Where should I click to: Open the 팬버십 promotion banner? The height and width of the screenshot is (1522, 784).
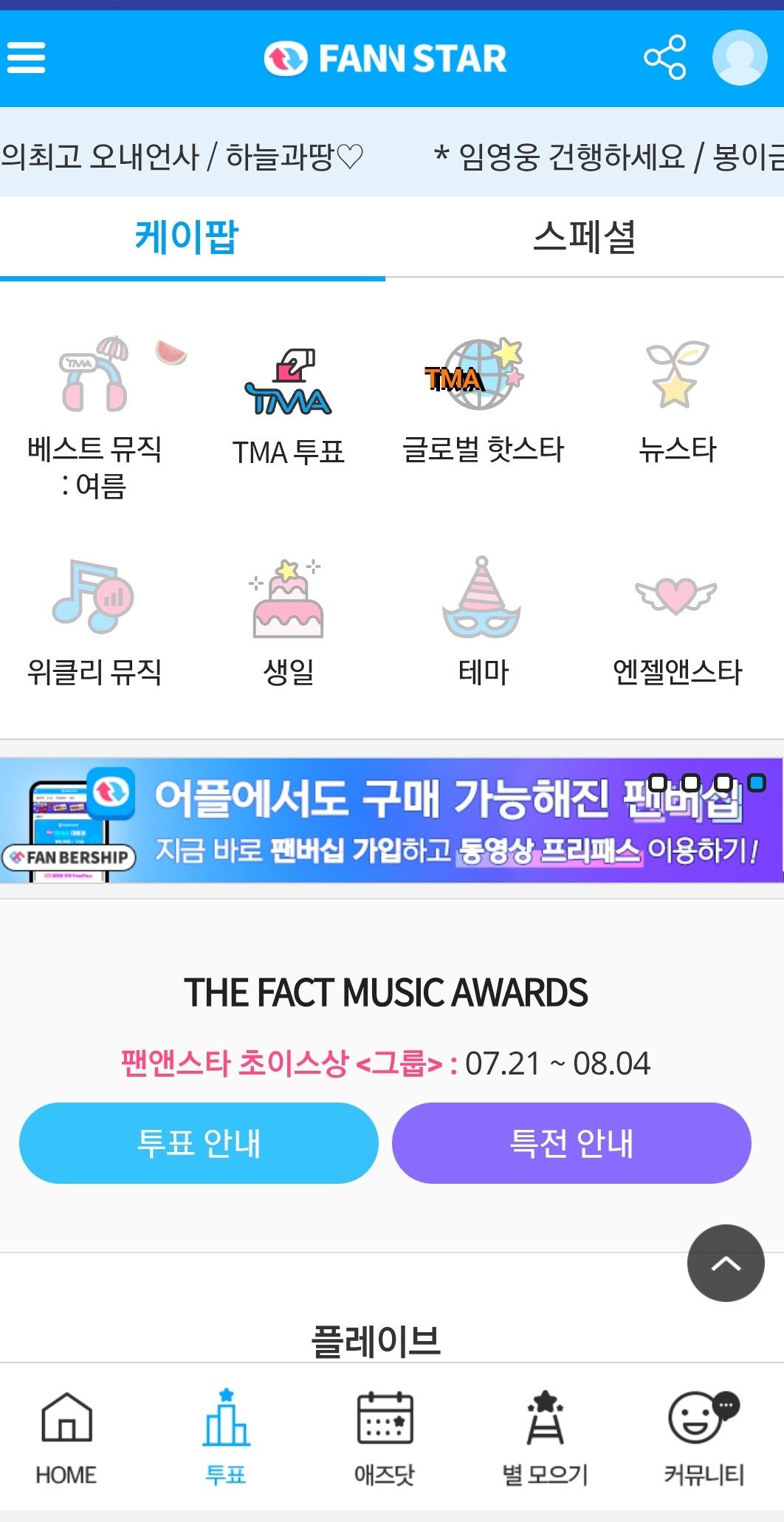click(x=391, y=821)
